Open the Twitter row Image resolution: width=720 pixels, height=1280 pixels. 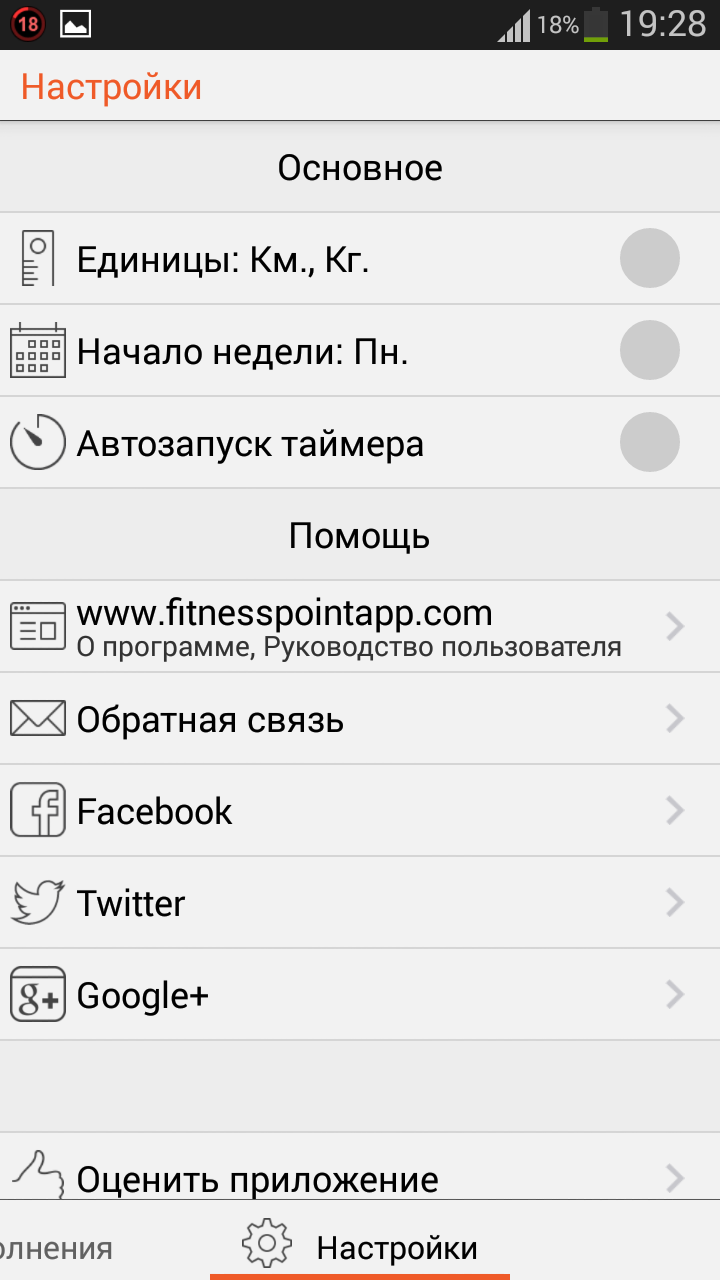pyautogui.click(x=360, y=902)
